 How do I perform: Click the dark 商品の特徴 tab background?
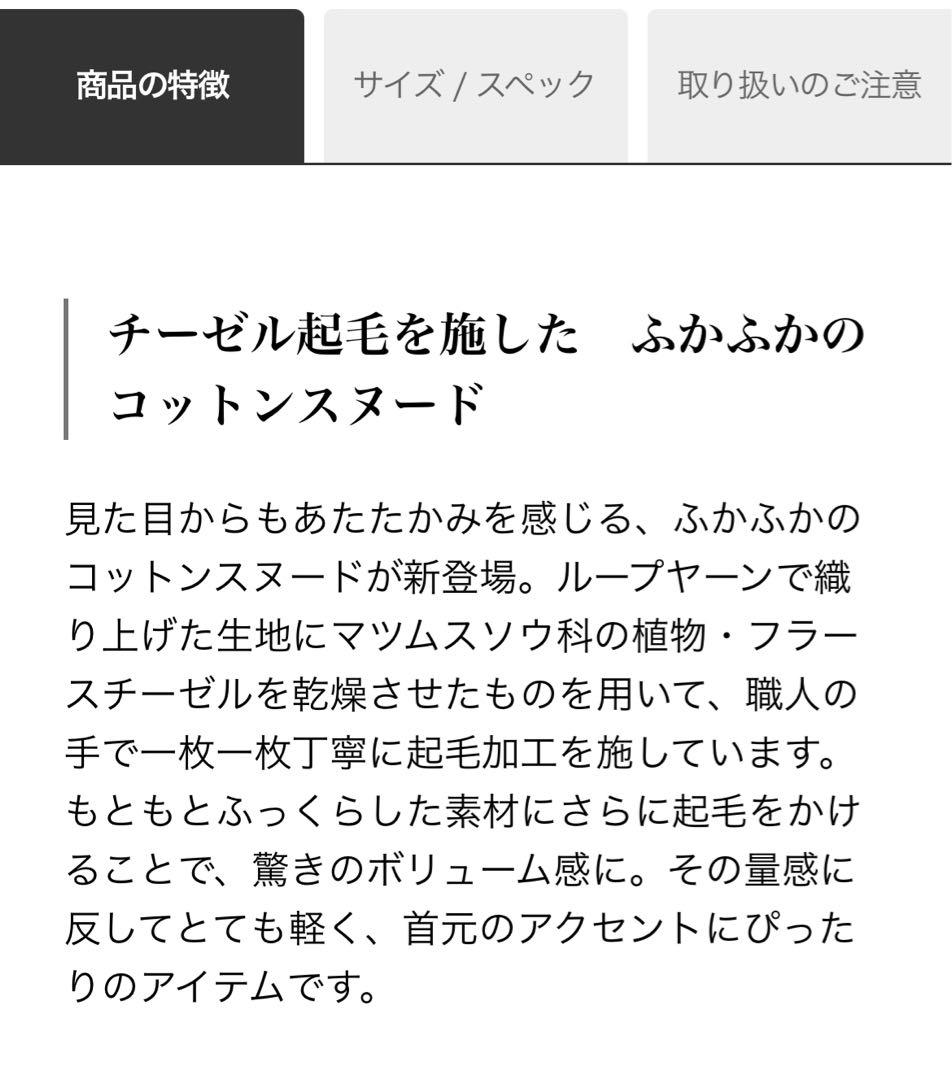150,130
